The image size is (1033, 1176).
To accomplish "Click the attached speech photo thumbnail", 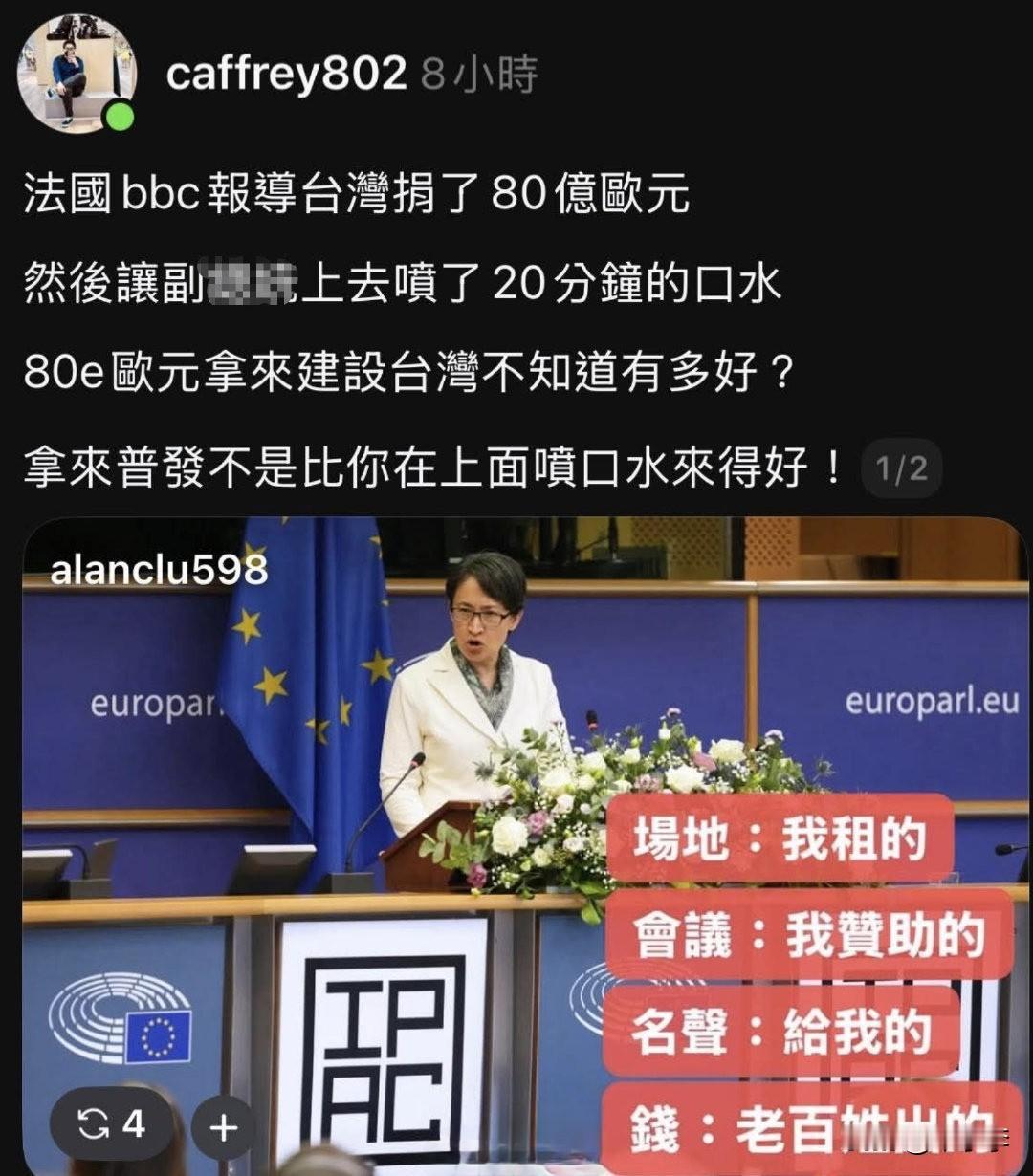I will click(x=516, y=832).
